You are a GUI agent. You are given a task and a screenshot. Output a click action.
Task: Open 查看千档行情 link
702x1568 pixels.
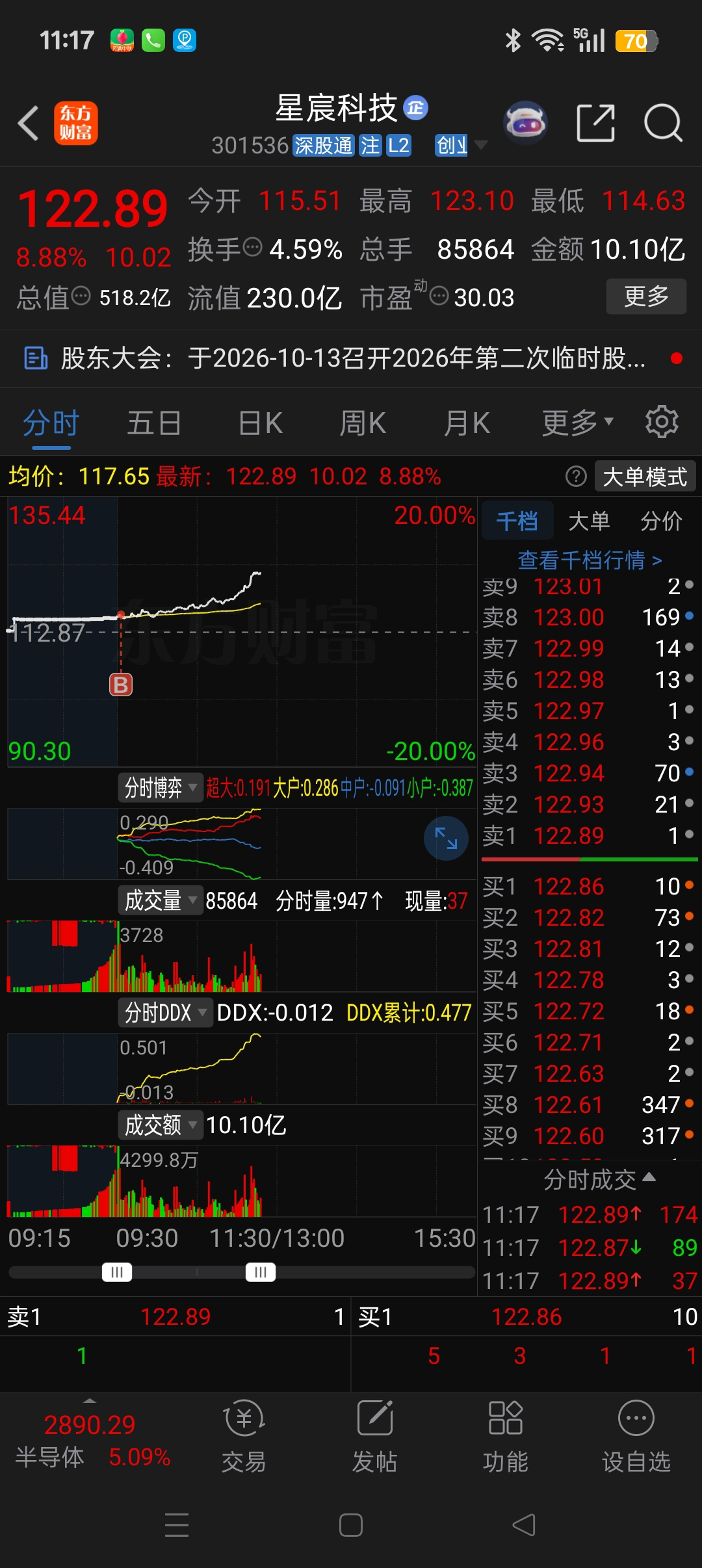pyautogui.click(x=590, y=560)
